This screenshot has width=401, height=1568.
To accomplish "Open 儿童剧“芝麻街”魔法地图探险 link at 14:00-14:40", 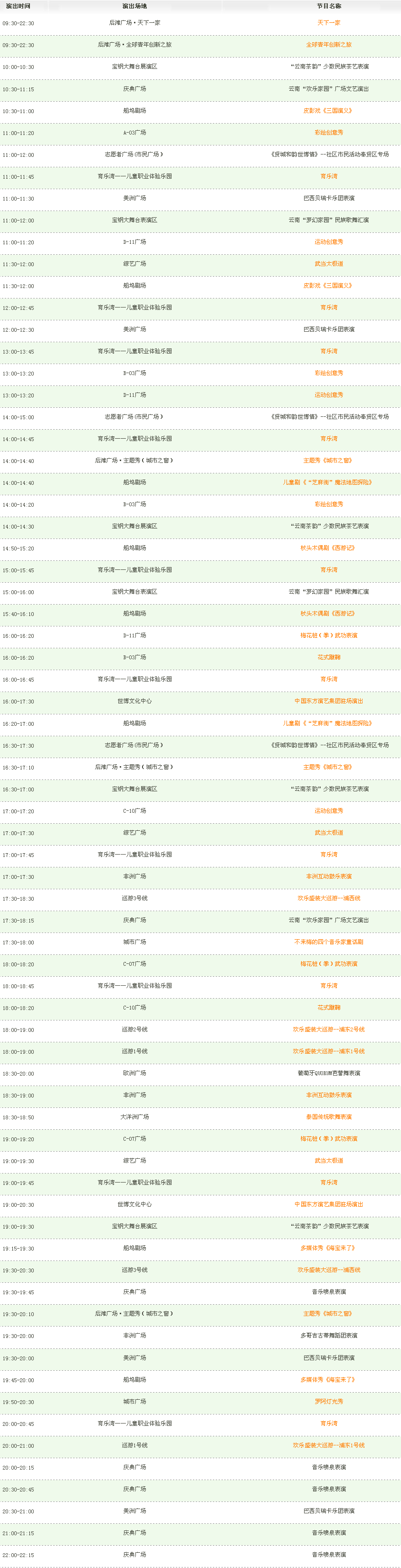I will click(329, 482).
